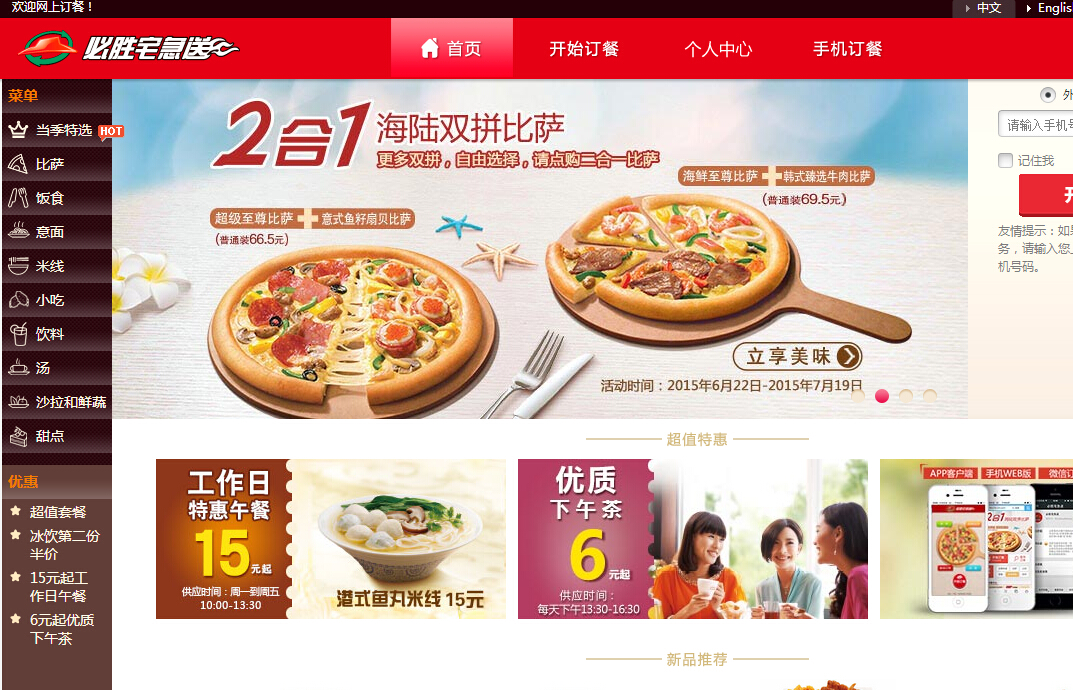Viewport: 1073px width, 690px height.
Task: Open the 甜点 dessert category
Action: click(x=49, y=436)
